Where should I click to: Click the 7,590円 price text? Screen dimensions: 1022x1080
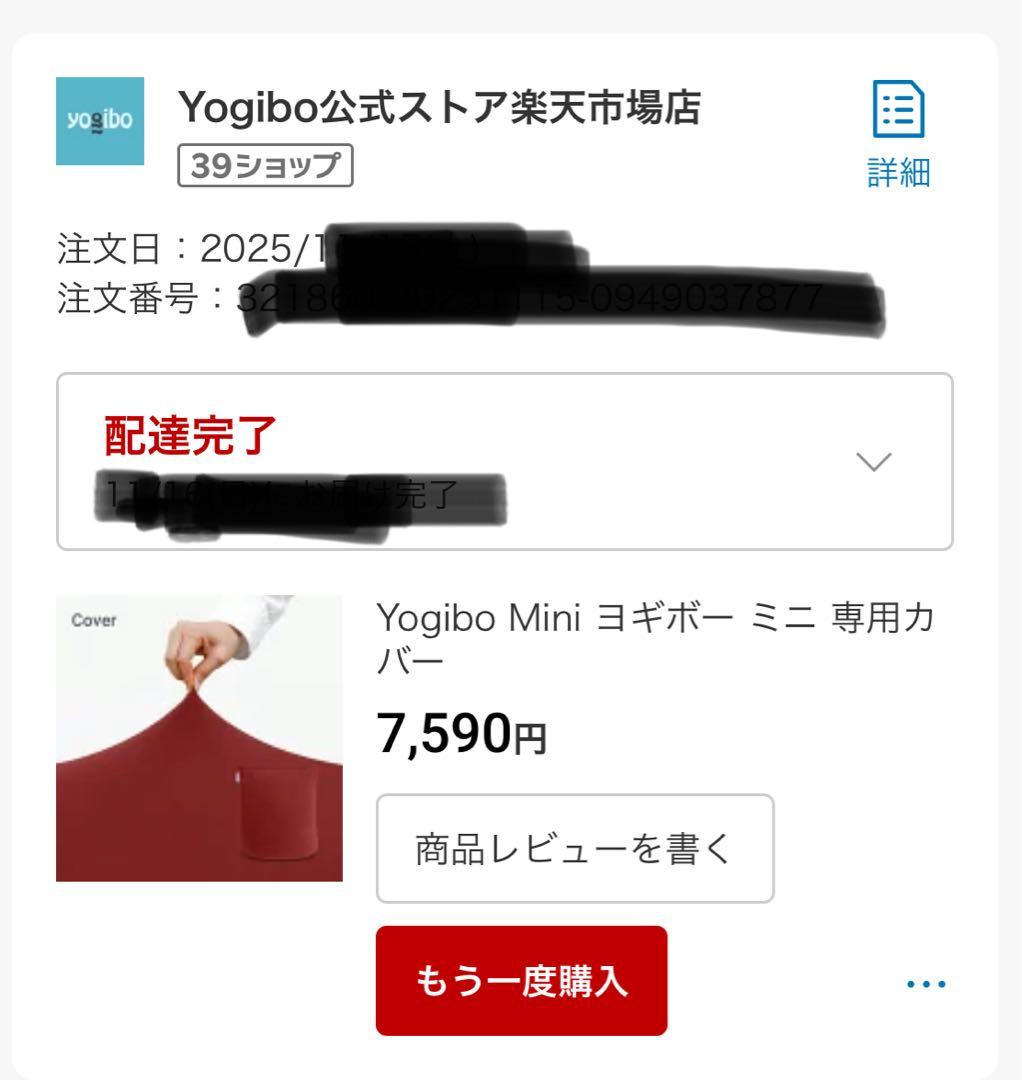[x=460, y=733]
